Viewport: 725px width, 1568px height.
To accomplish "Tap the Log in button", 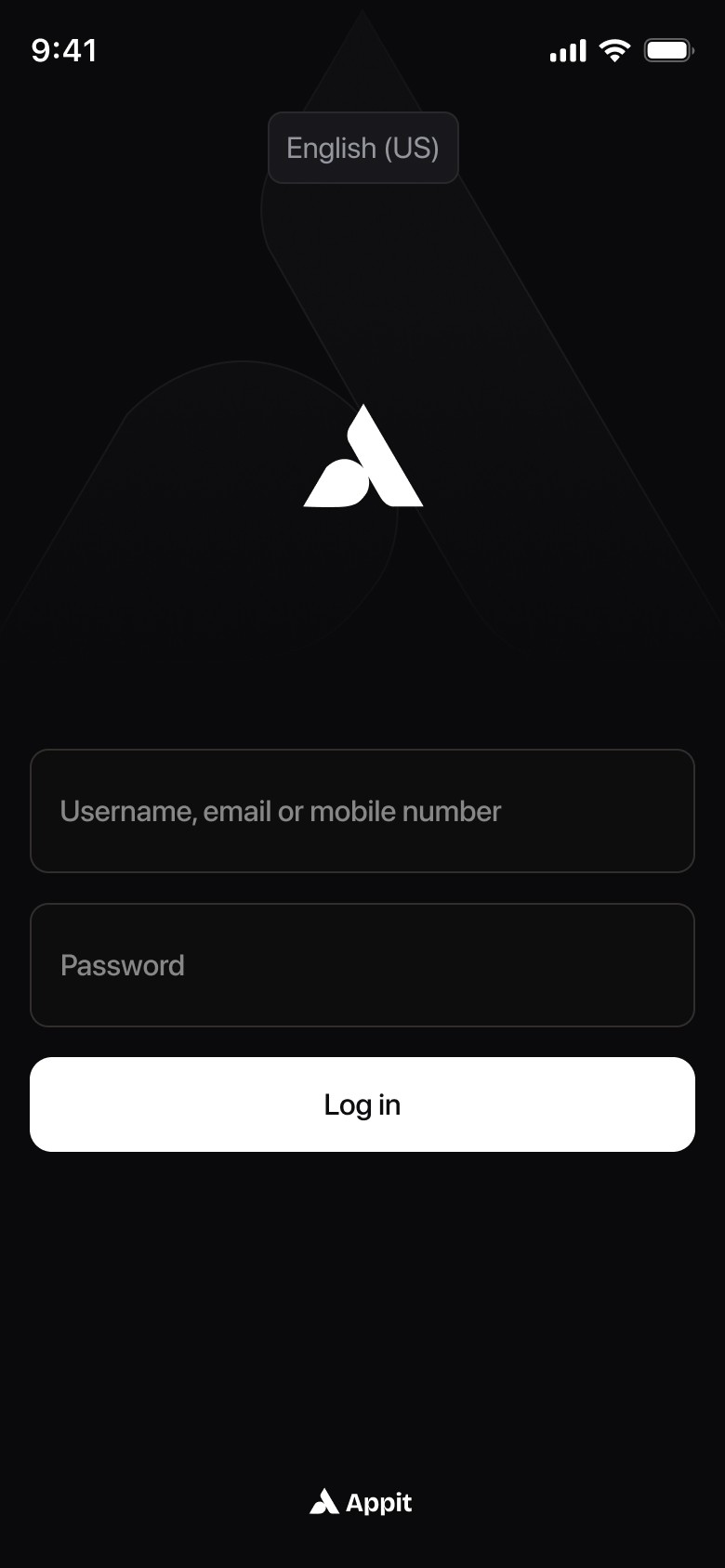I will tap(362, 1104).
